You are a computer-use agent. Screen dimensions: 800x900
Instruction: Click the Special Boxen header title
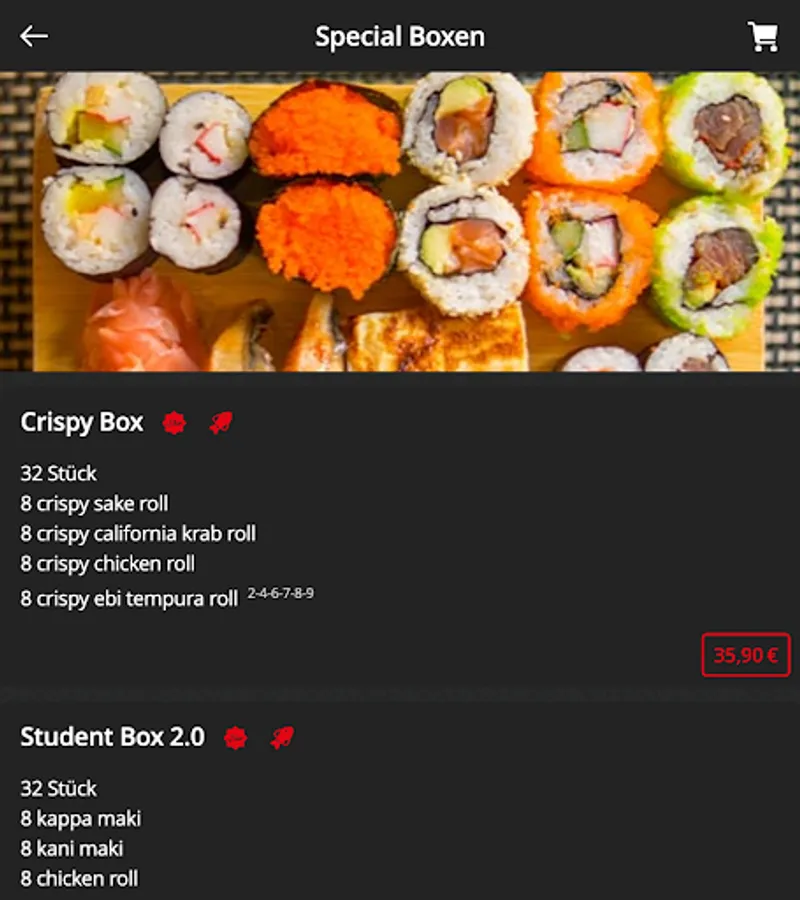click(400, 35)
